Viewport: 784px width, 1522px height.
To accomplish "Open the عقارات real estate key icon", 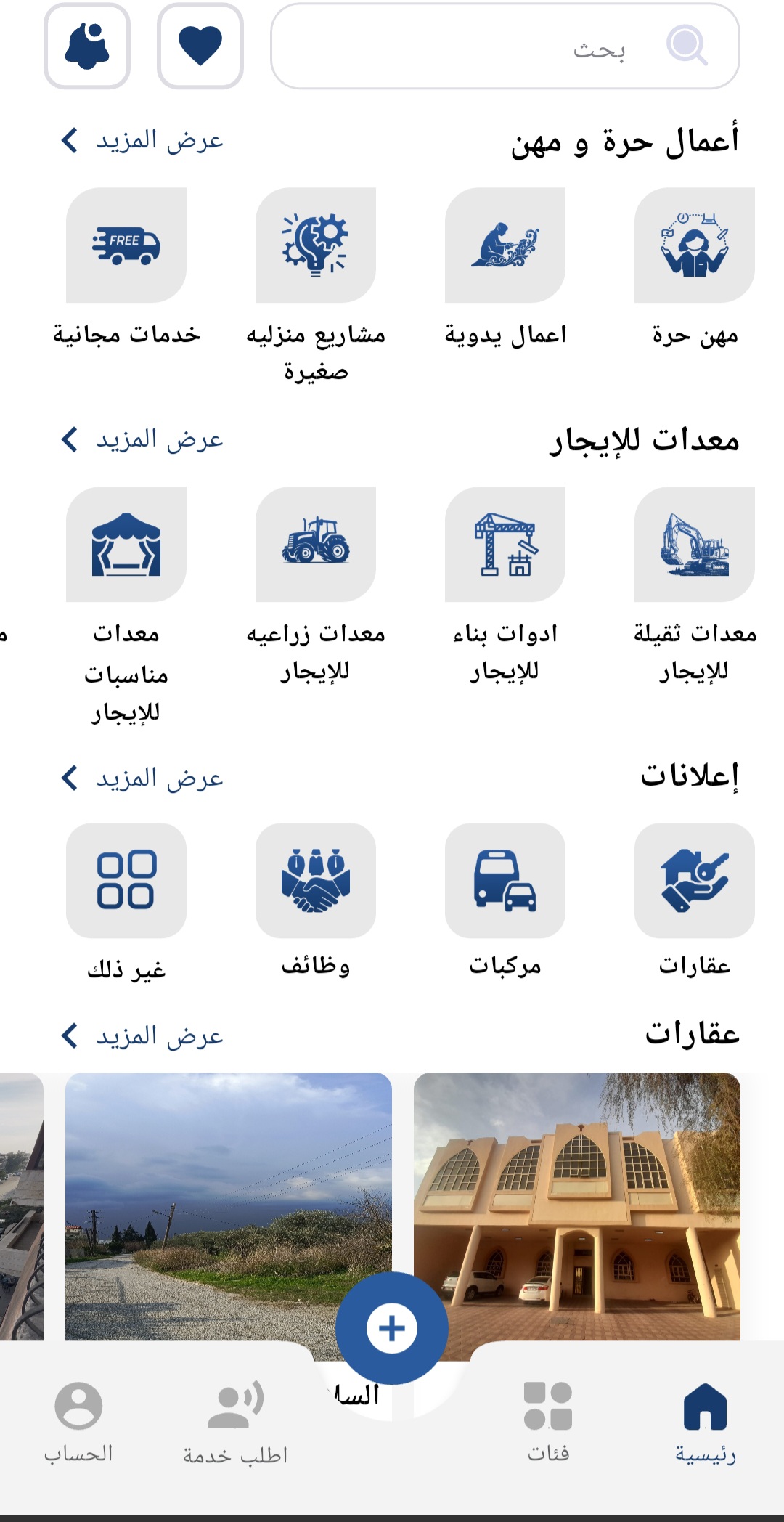I will click(x=693, y=882).
